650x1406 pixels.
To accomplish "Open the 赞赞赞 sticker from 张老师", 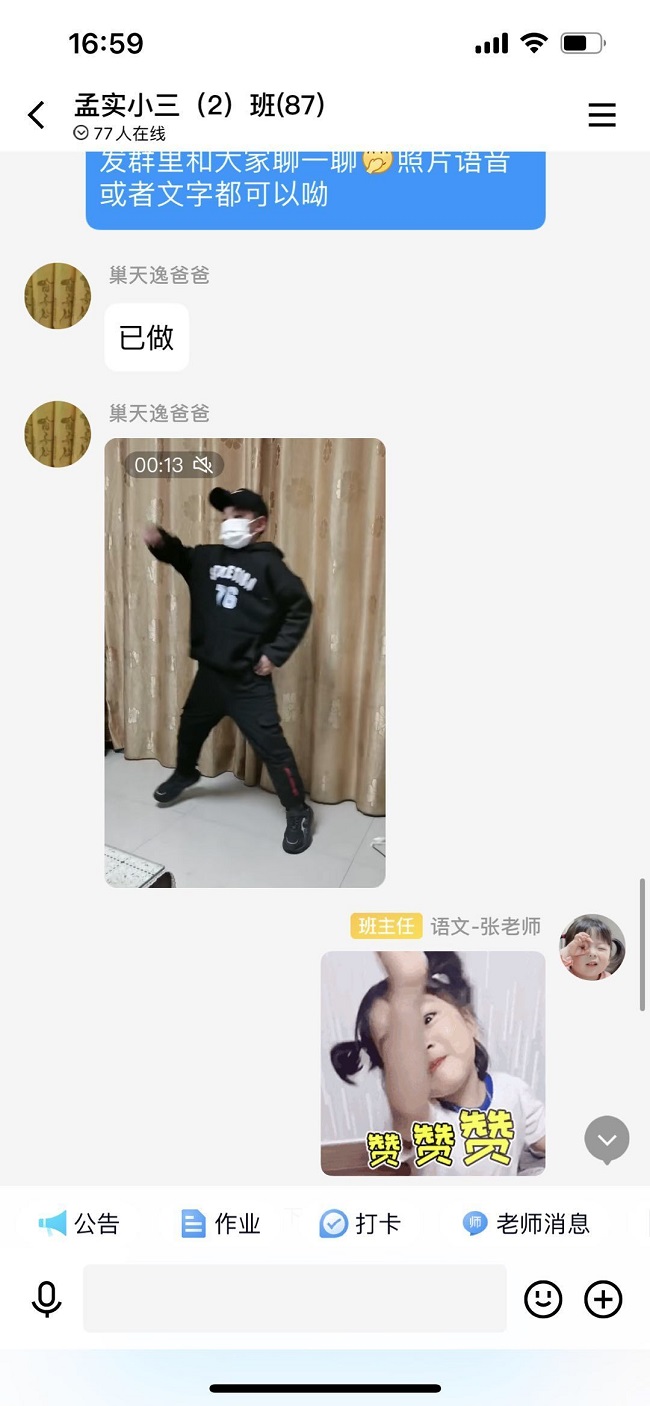I will pyautogui.click(x=432, y=1063).
